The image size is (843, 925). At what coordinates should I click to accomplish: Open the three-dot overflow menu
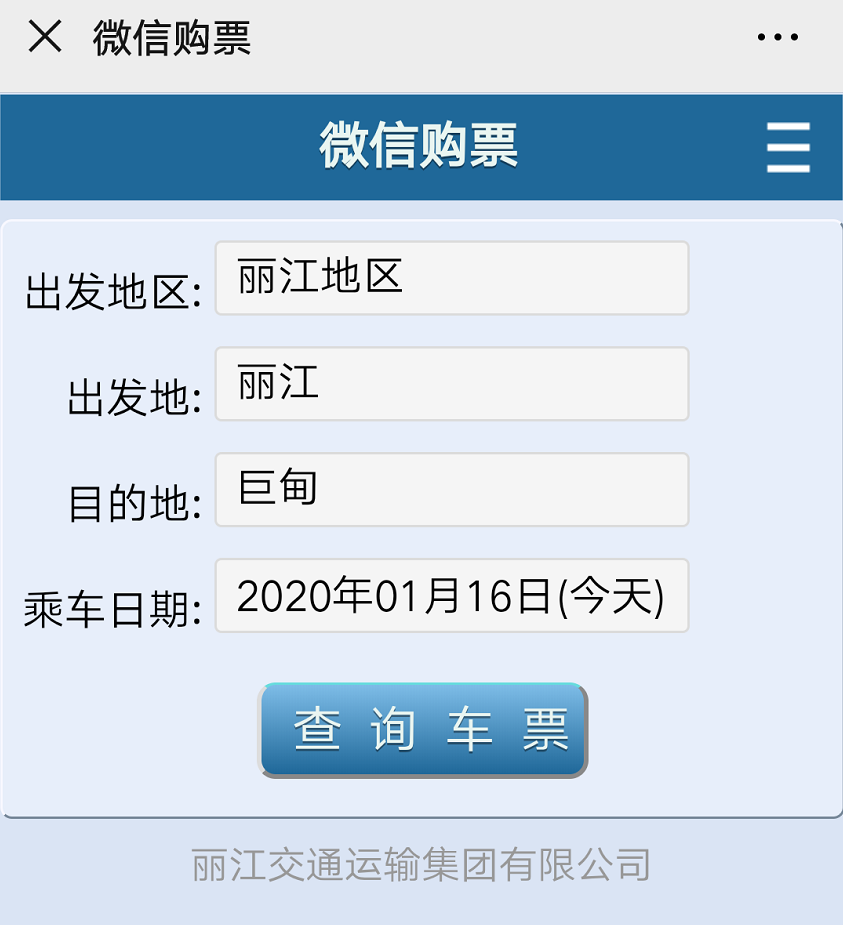pos(777,38)
